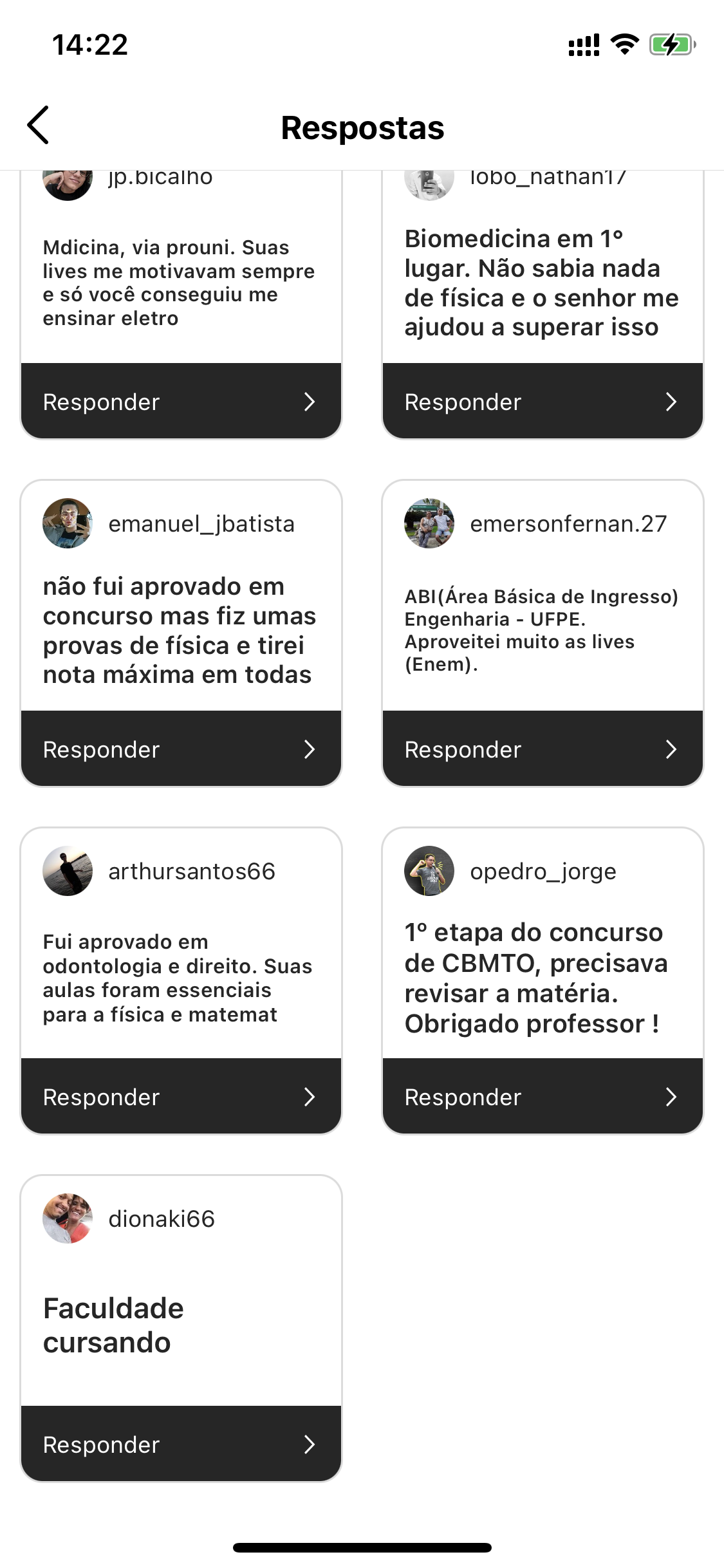Open emanuel_jbatista's profile picture
Screen dimensions: 724x1568
[68, 523]
